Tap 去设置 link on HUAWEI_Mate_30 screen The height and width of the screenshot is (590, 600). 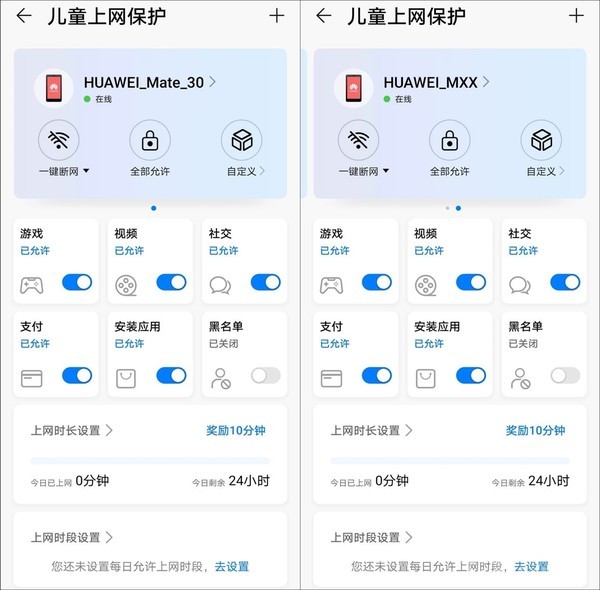[232, 566]
